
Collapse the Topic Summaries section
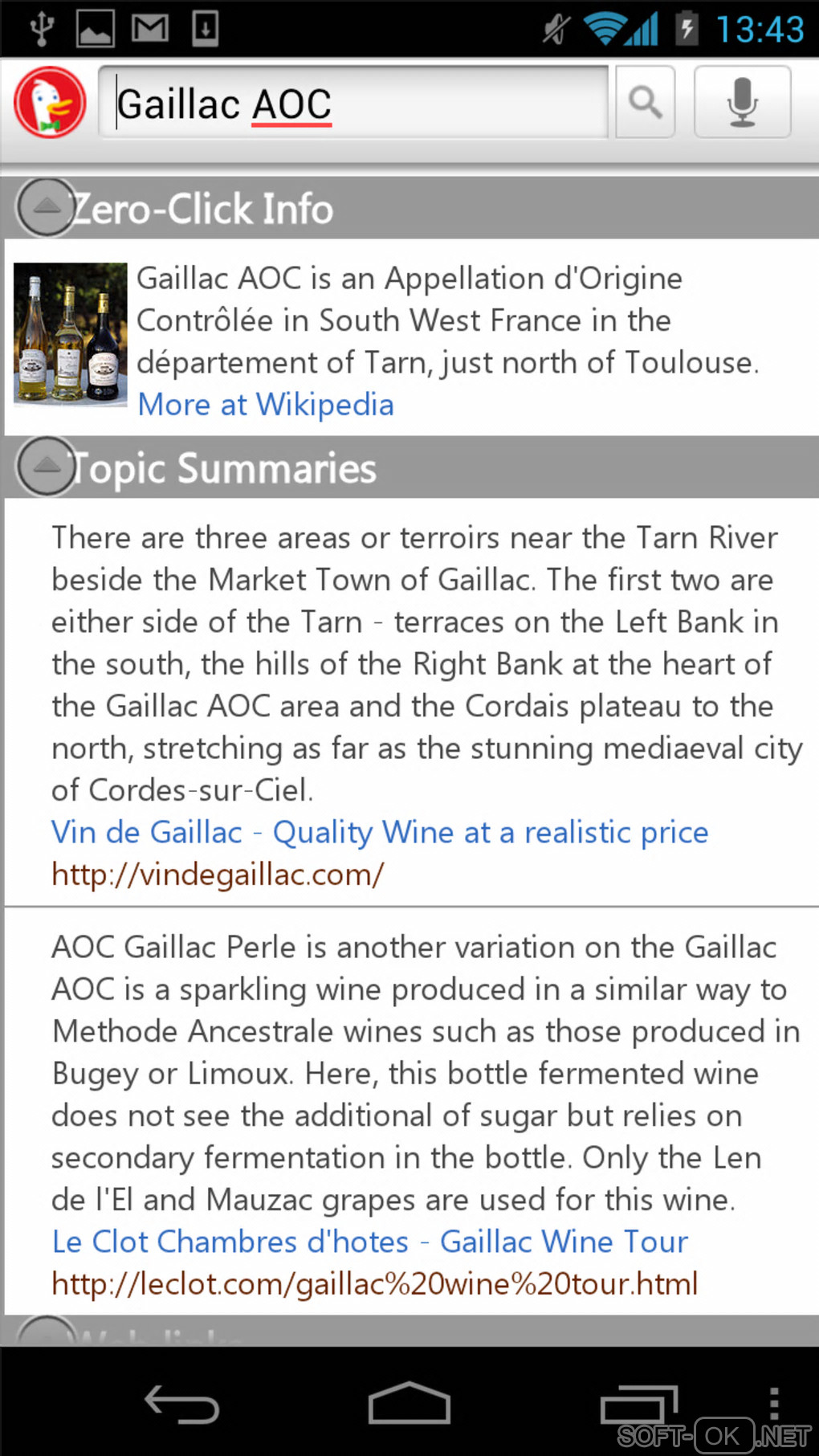[47, 467]
